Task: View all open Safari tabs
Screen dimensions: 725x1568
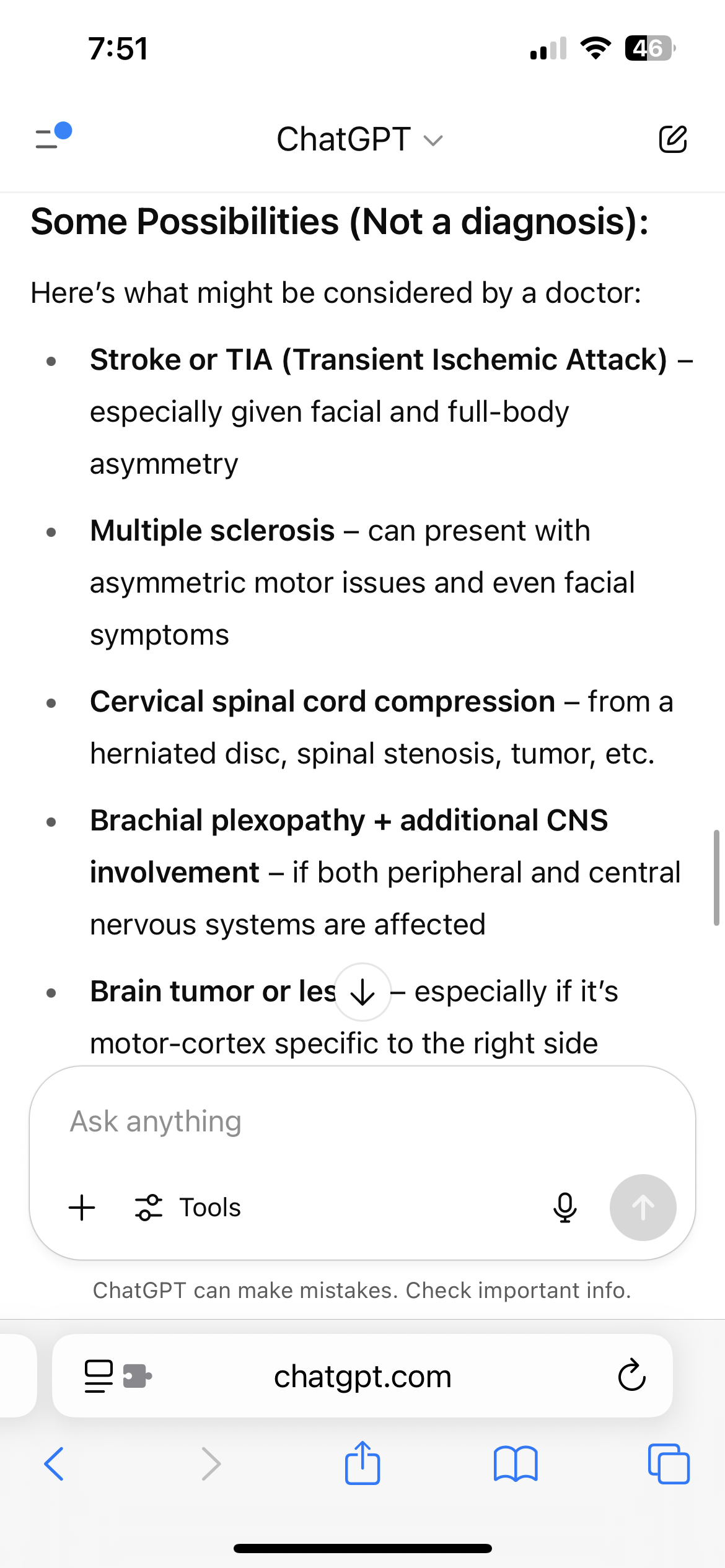Action: (x=669, y=1464)
